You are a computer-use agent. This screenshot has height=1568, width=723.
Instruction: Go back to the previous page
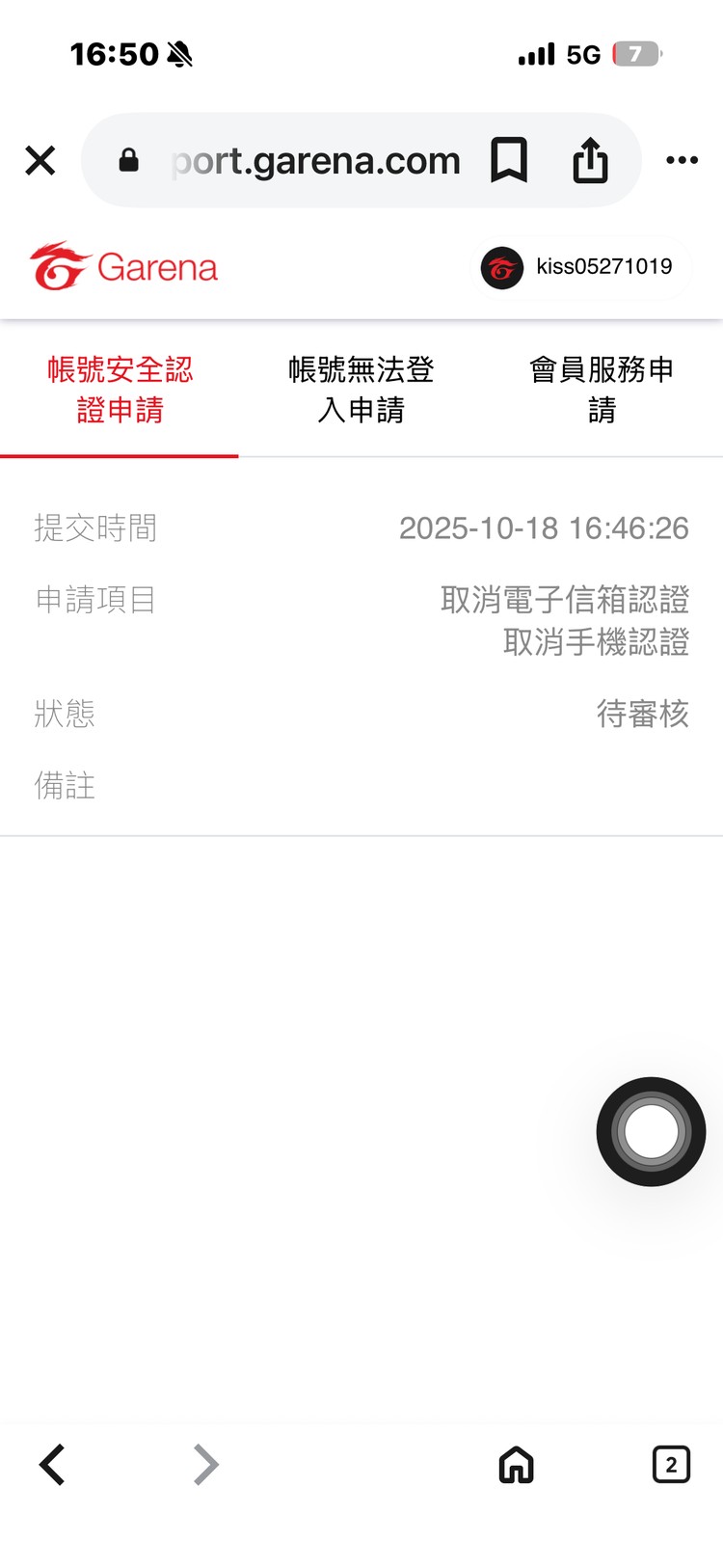[53, 1464]
